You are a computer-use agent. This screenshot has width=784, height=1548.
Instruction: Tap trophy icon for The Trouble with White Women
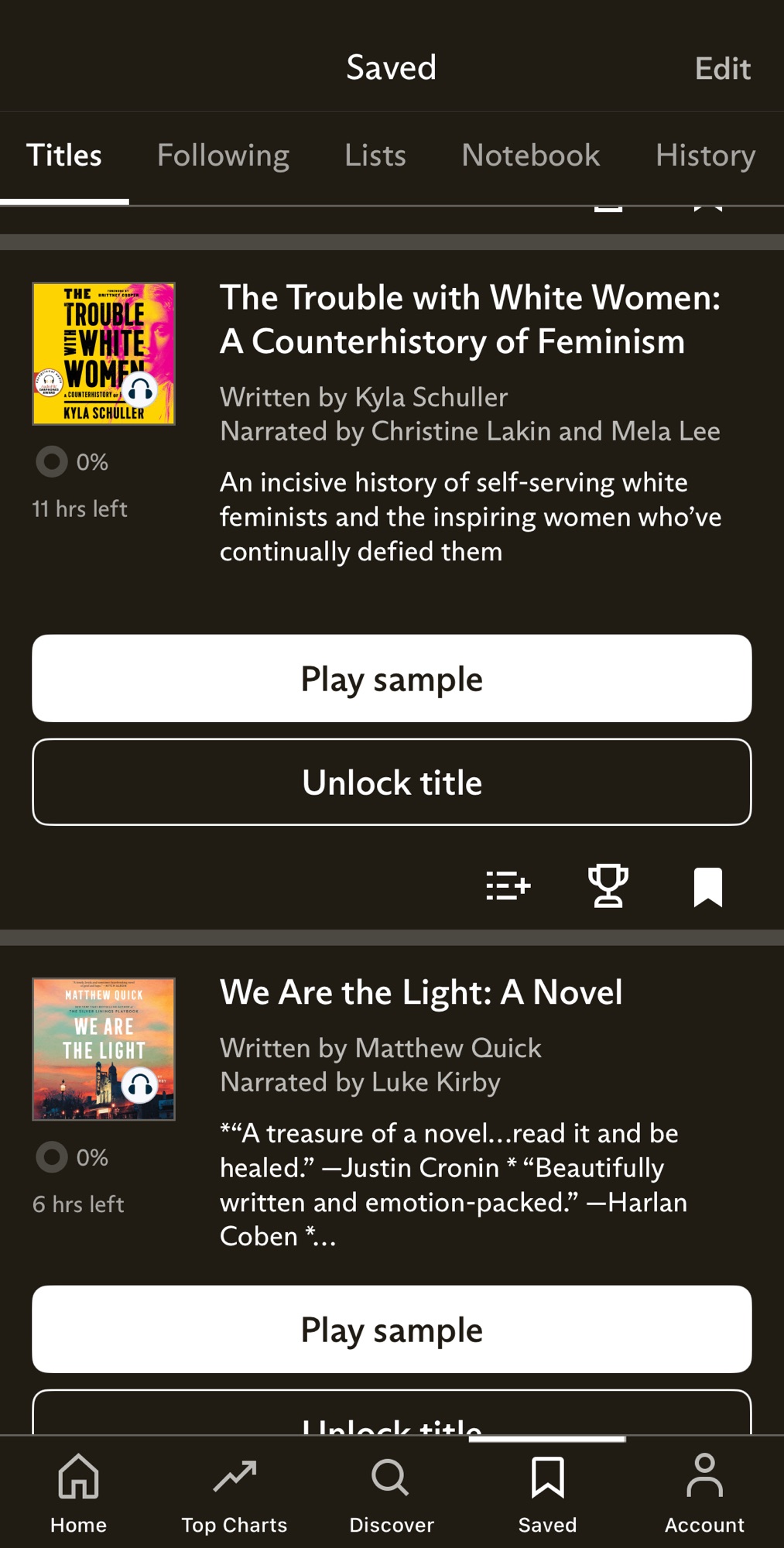(608, 885)
